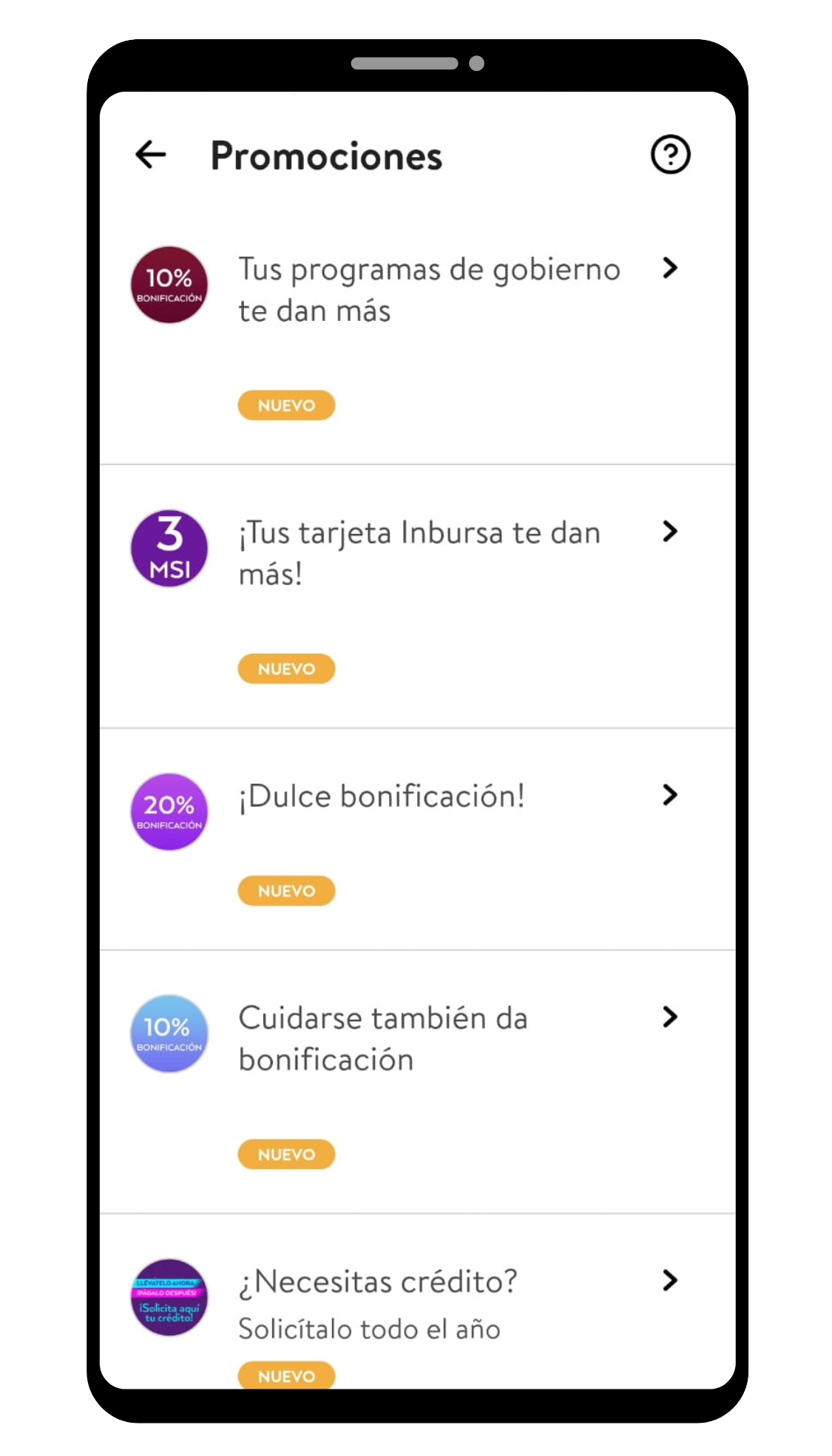Image resolution: width=832 pixels, height=1456 pixels.
Task: Click the purple 3 MSI badge icon
Action: click(x=169, y=549)
